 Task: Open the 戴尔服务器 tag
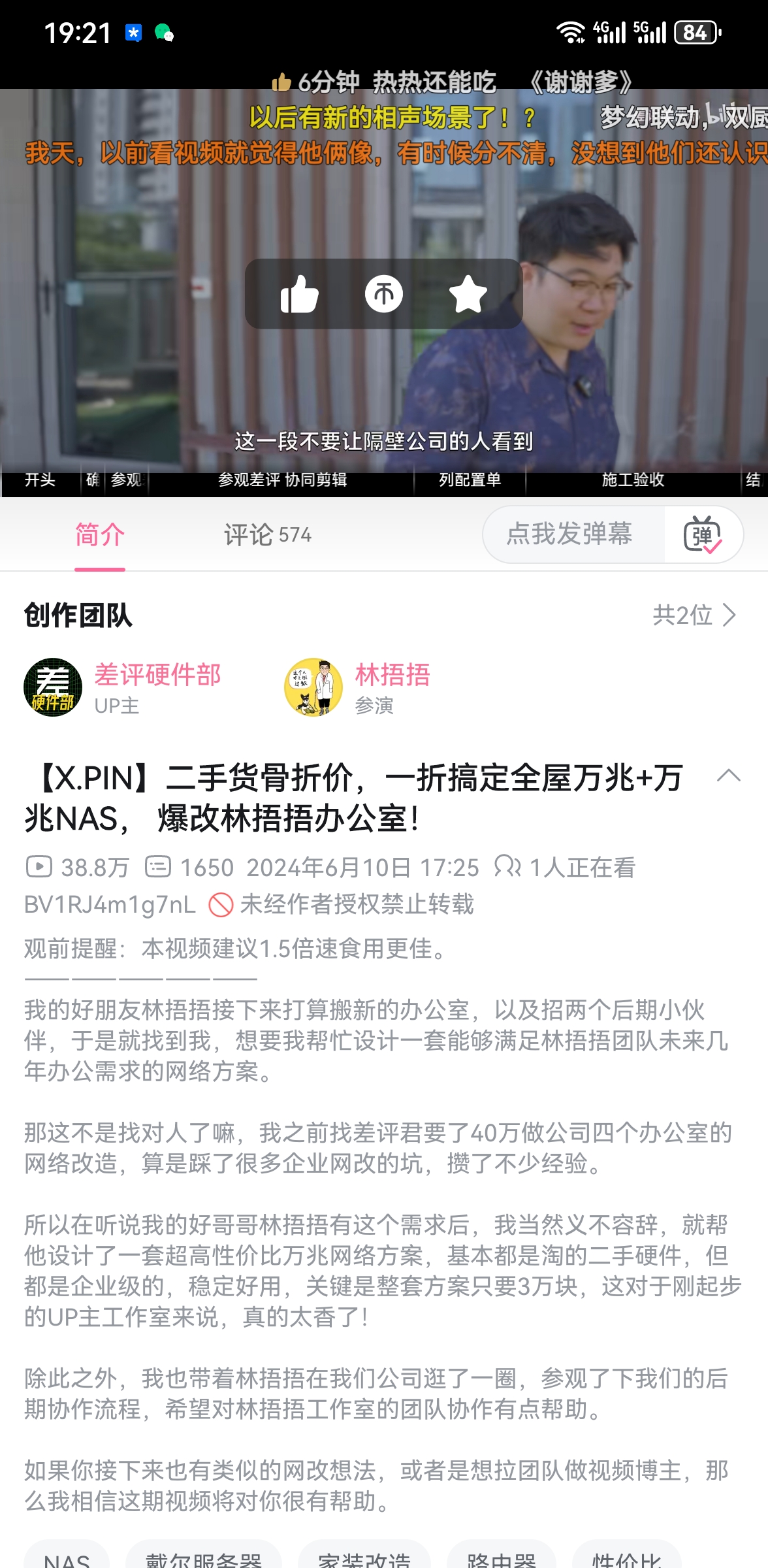204,1558
